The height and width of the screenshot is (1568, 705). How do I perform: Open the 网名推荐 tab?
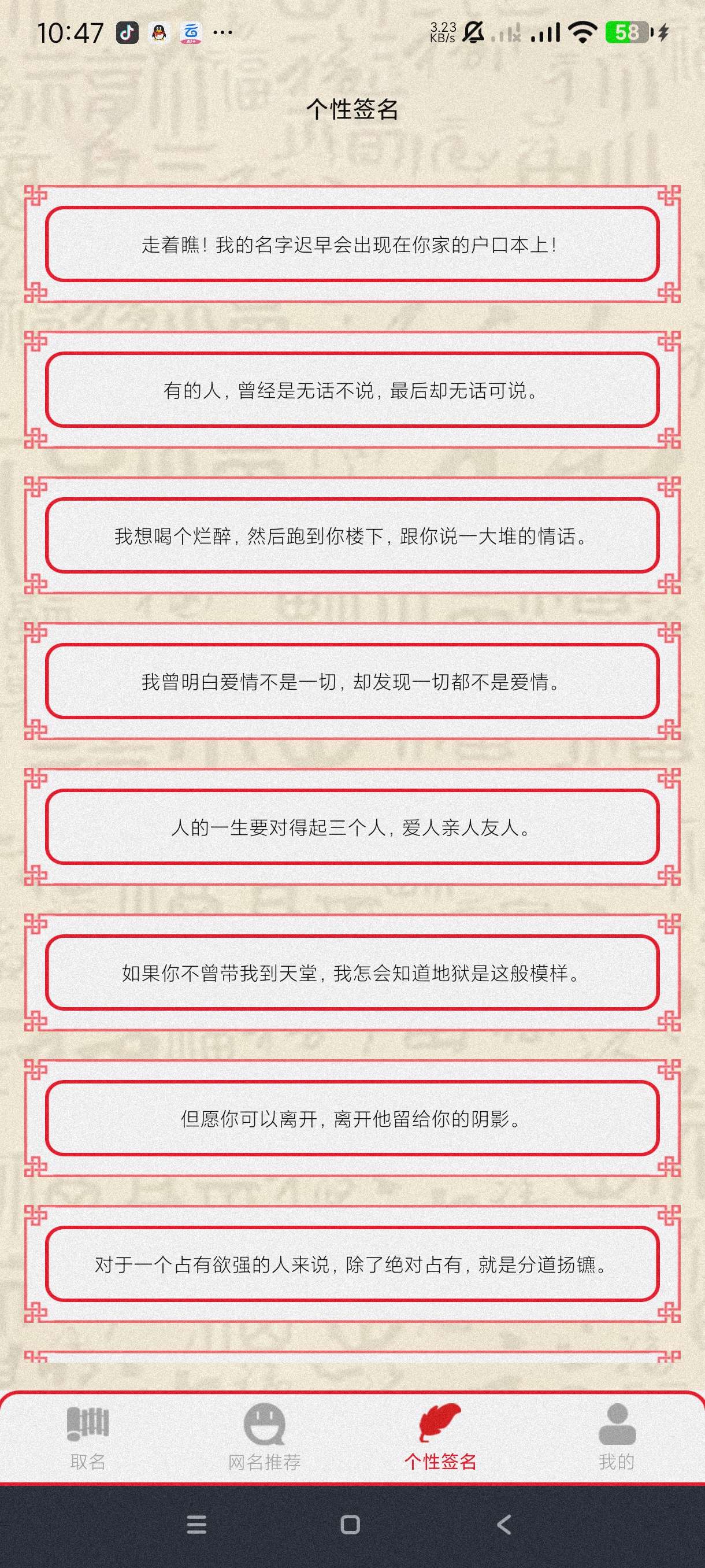pyautogui.click(x=264, y=1436)
